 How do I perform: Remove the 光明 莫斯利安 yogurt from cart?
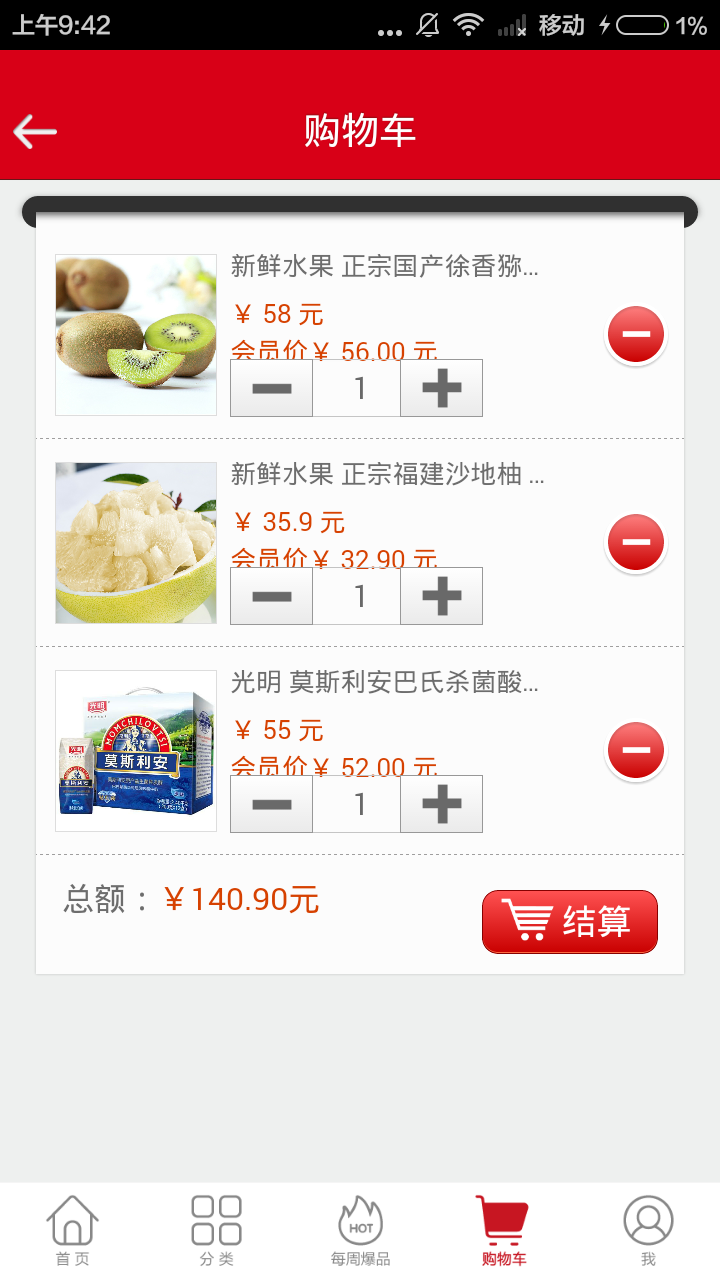(636, 750)
